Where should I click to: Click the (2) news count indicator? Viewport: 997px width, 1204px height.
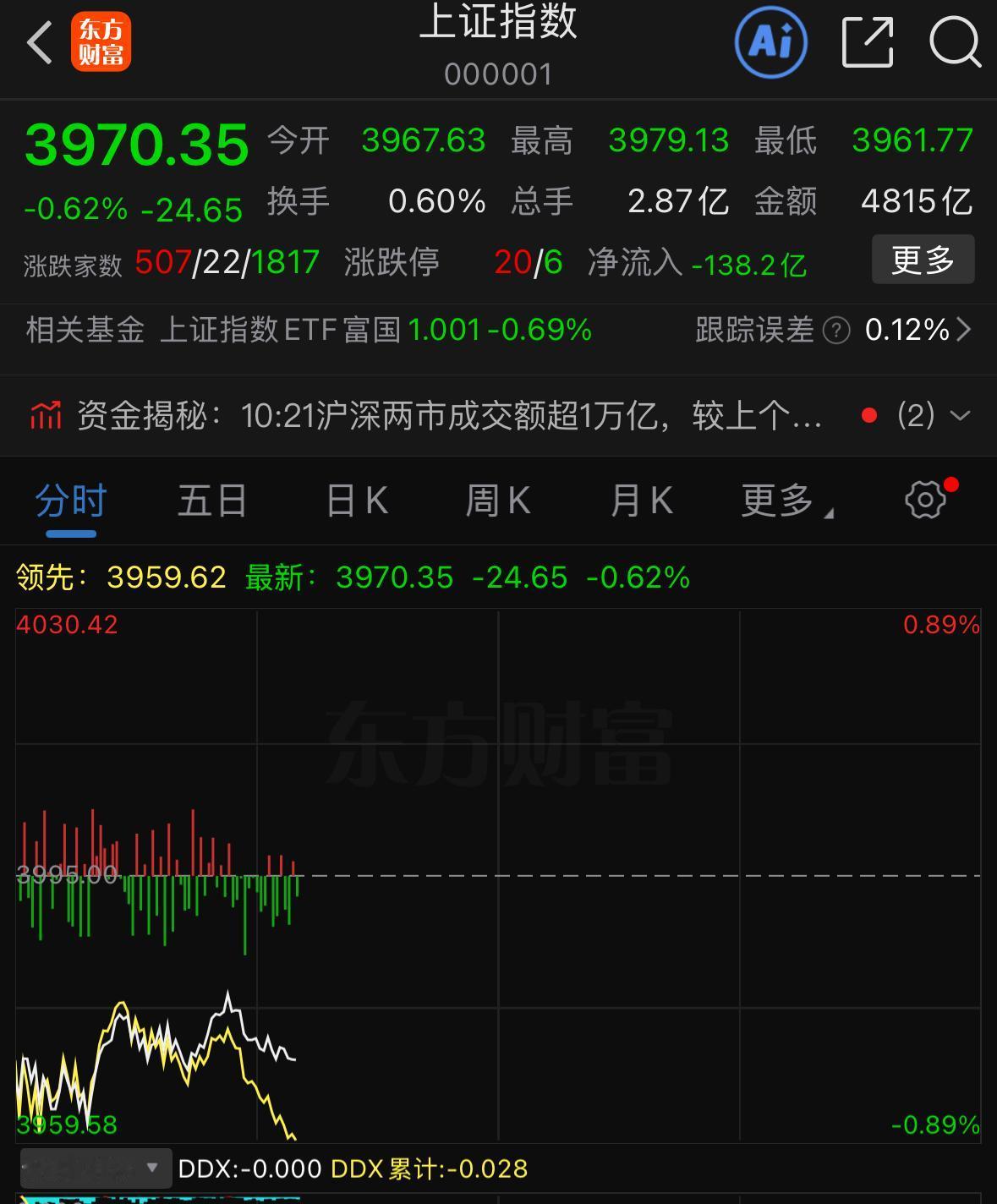(915, 415)
